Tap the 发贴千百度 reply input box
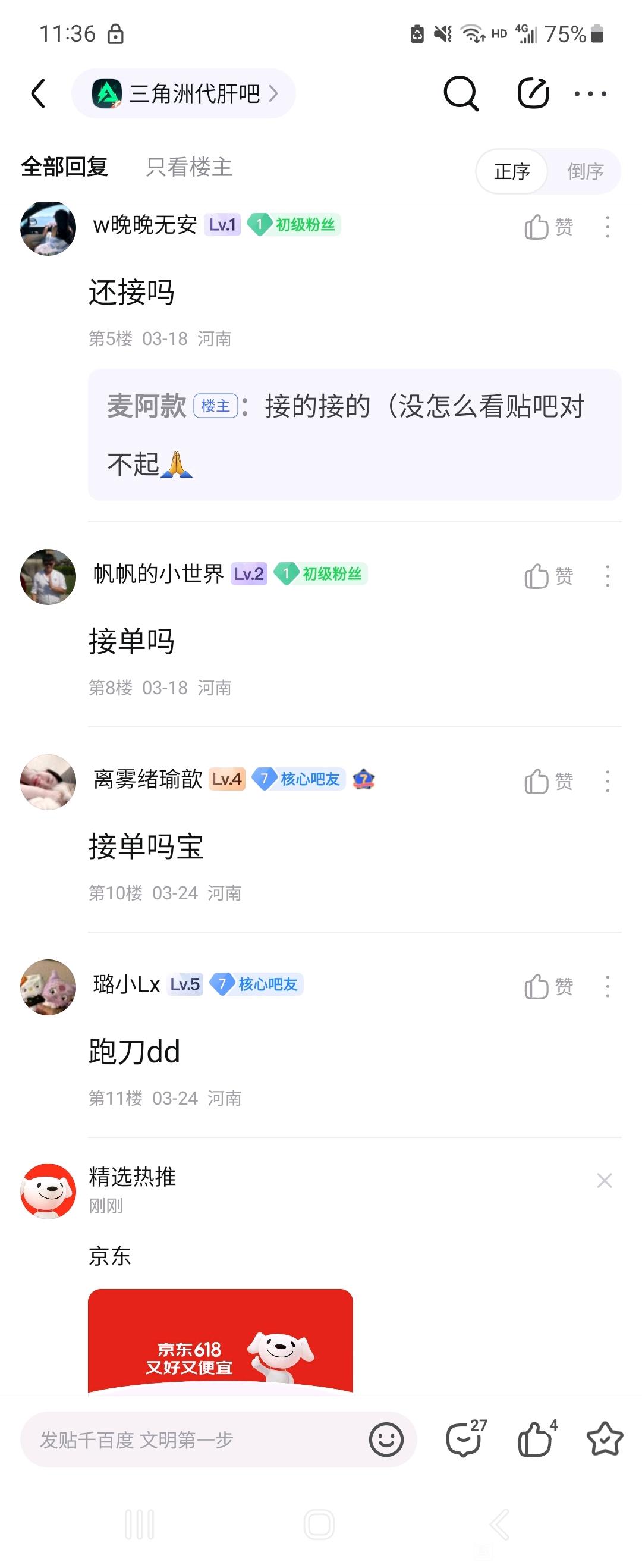This screenshot has width=642, height=1568. (x=195, y=1440)
